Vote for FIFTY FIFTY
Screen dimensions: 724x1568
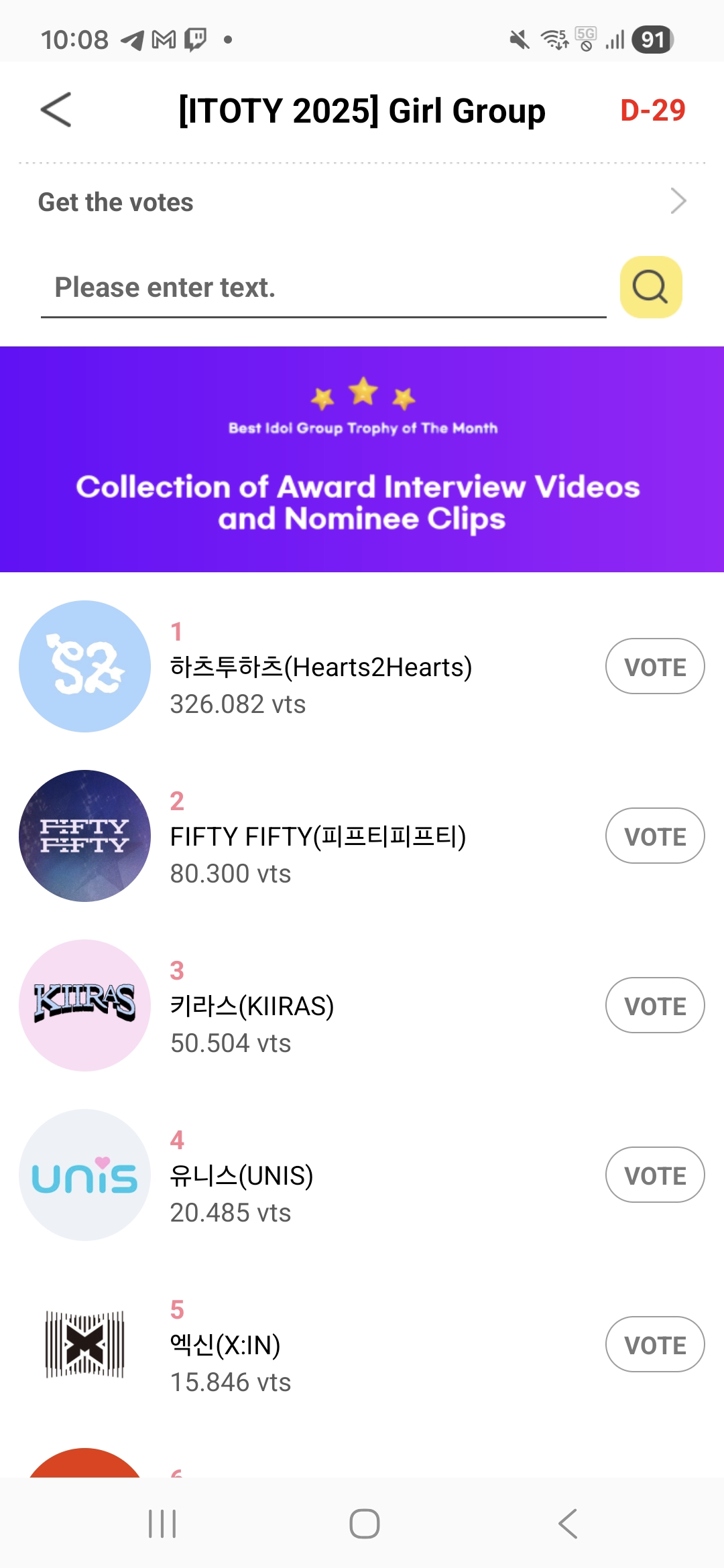654,836
